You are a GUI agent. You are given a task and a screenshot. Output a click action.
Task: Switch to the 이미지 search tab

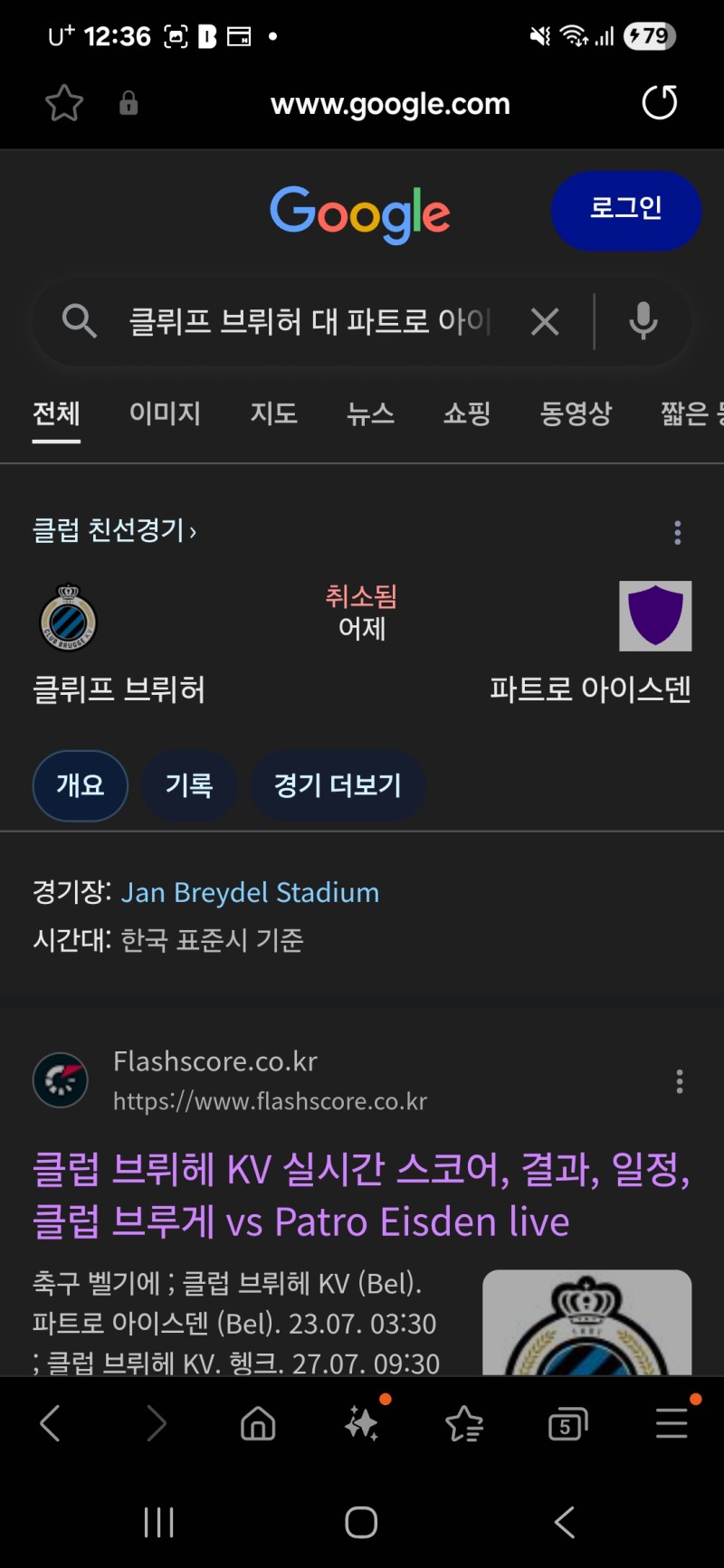point(165,413)
